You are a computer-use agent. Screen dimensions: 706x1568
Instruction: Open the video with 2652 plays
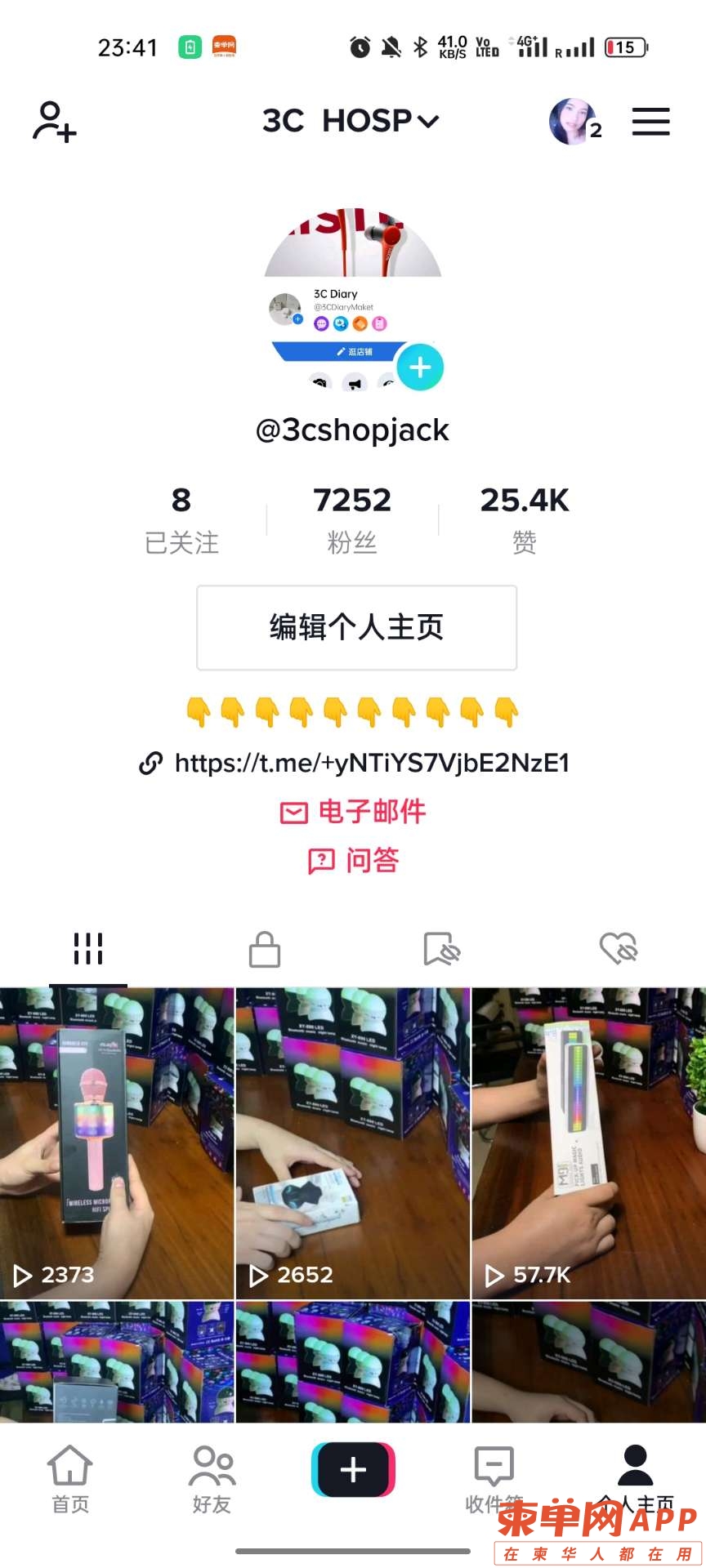(x=353, y=1143)
